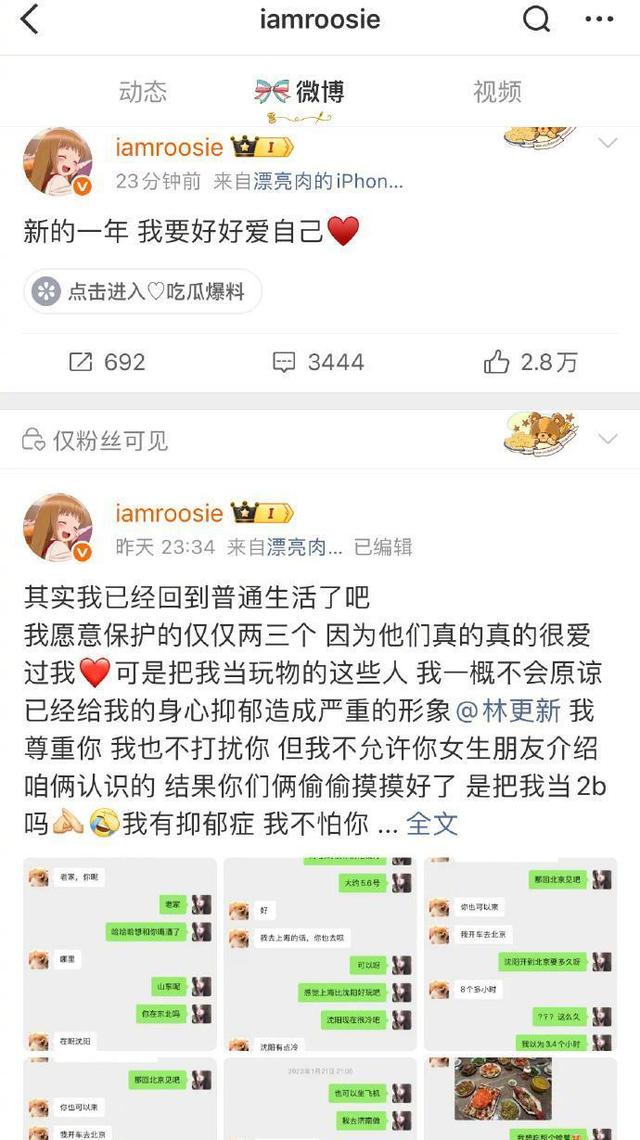Image resolution: width=640 pixels, height=1140 pixels.
Task: Expand the full text via 全文
Action: click(x=432, y=823)
